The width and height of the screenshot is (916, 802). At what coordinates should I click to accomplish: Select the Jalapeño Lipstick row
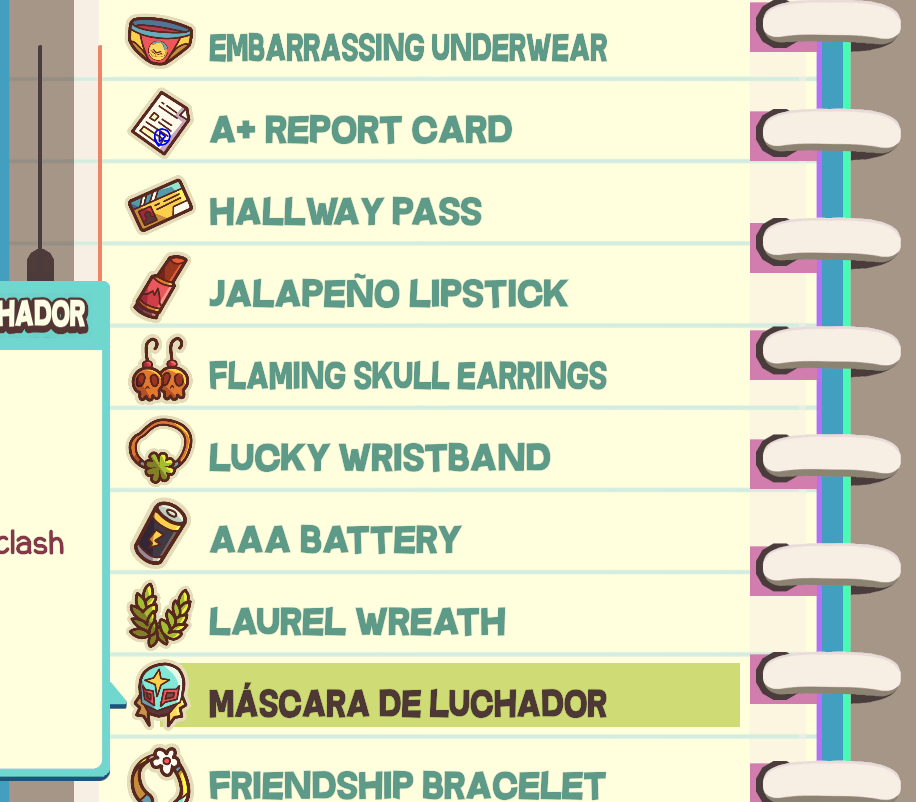(x=388, y=294)
